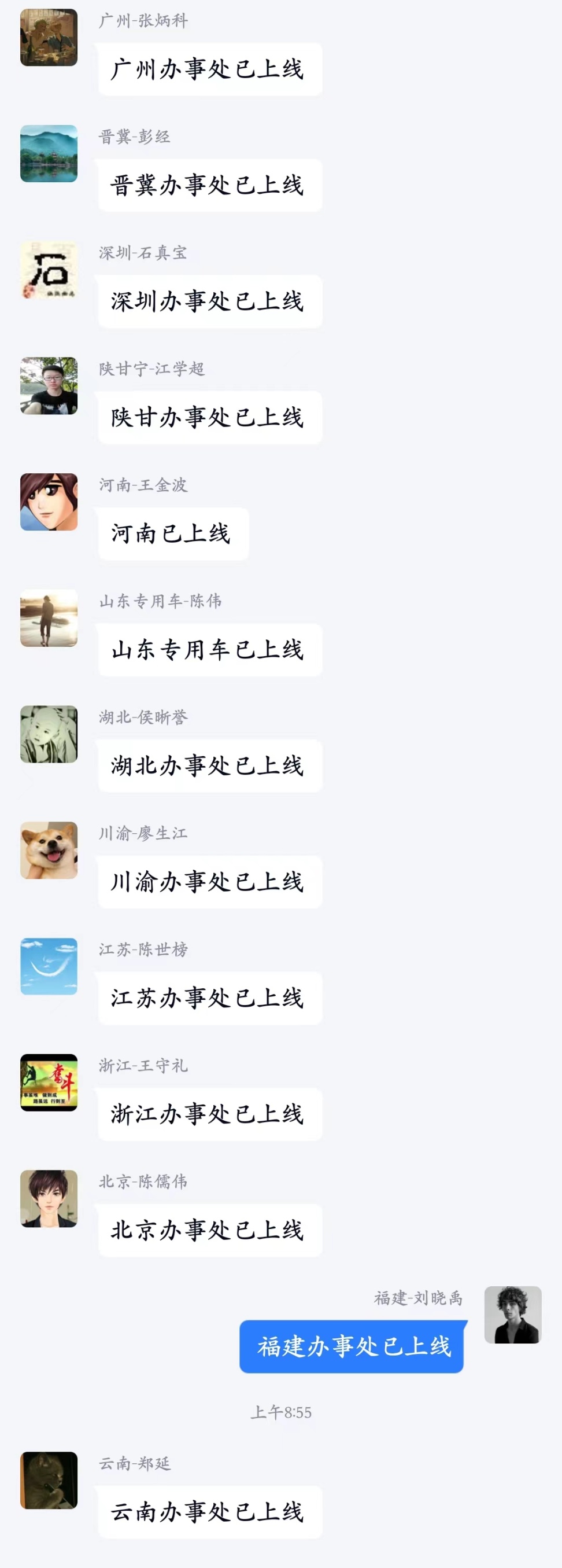View 浙江-王守礼's profile avatar

click(49, 1083)
